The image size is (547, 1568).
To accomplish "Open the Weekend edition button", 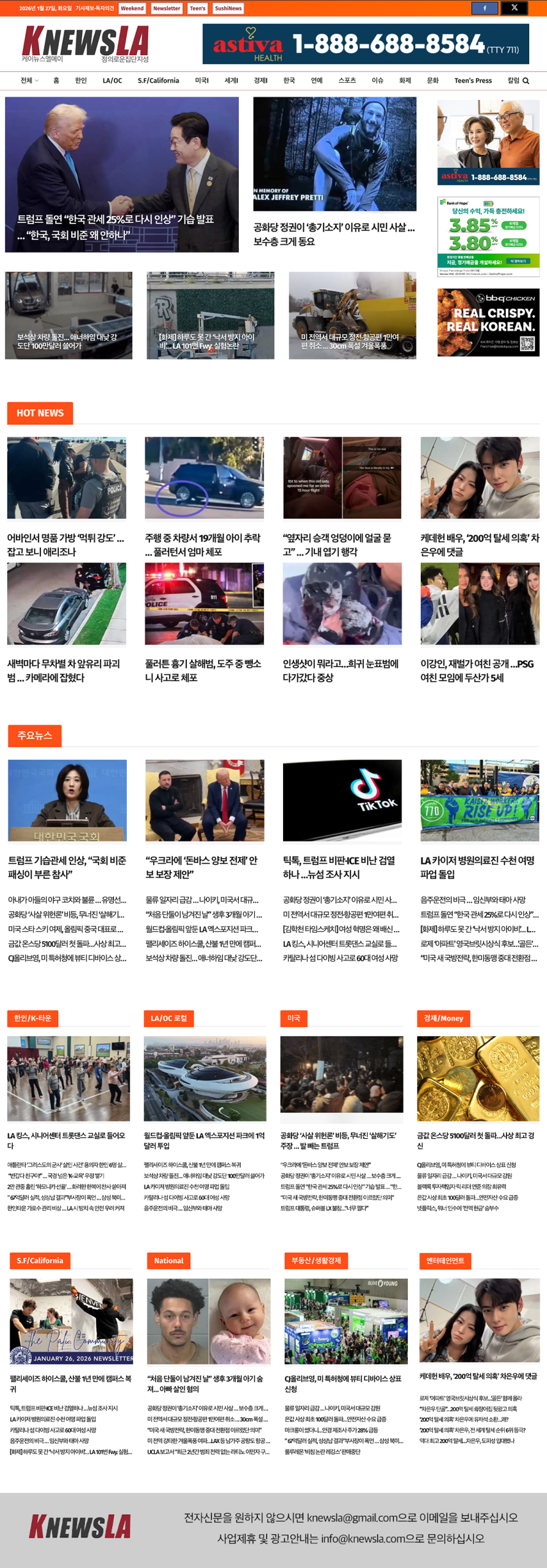I will 132,9.
